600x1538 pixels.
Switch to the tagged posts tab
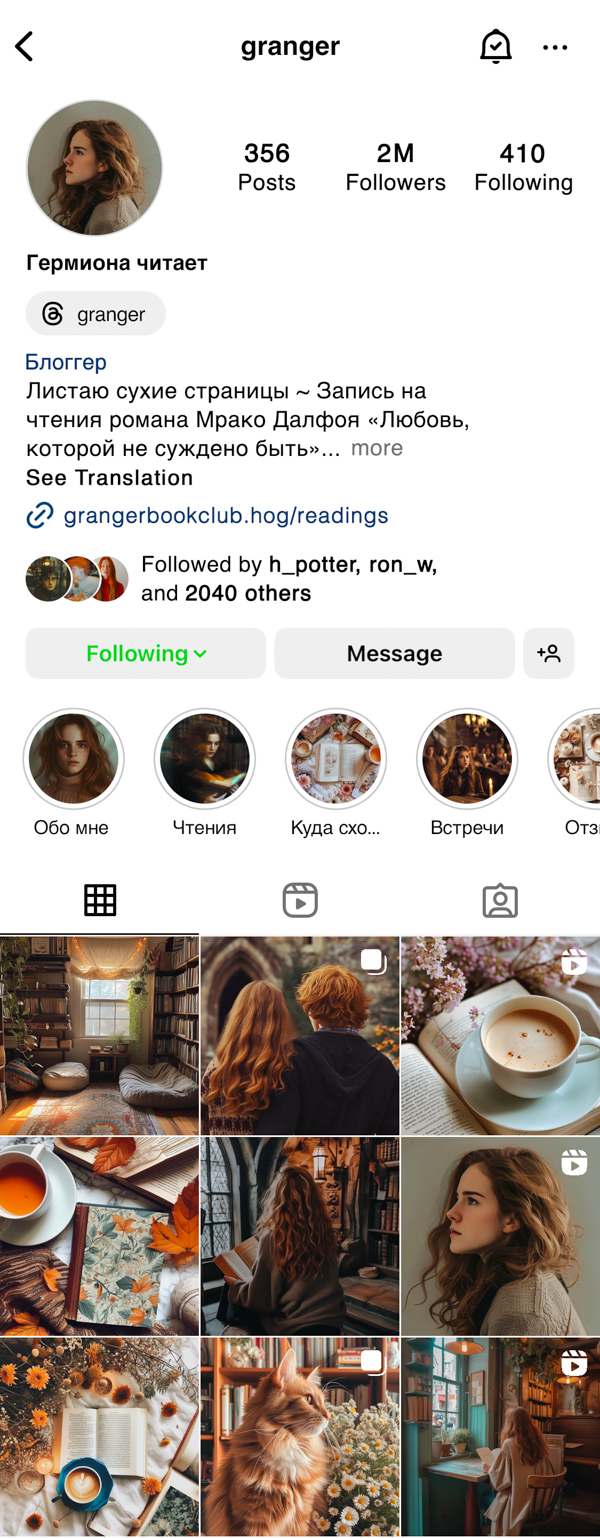[x=500, y=900]
